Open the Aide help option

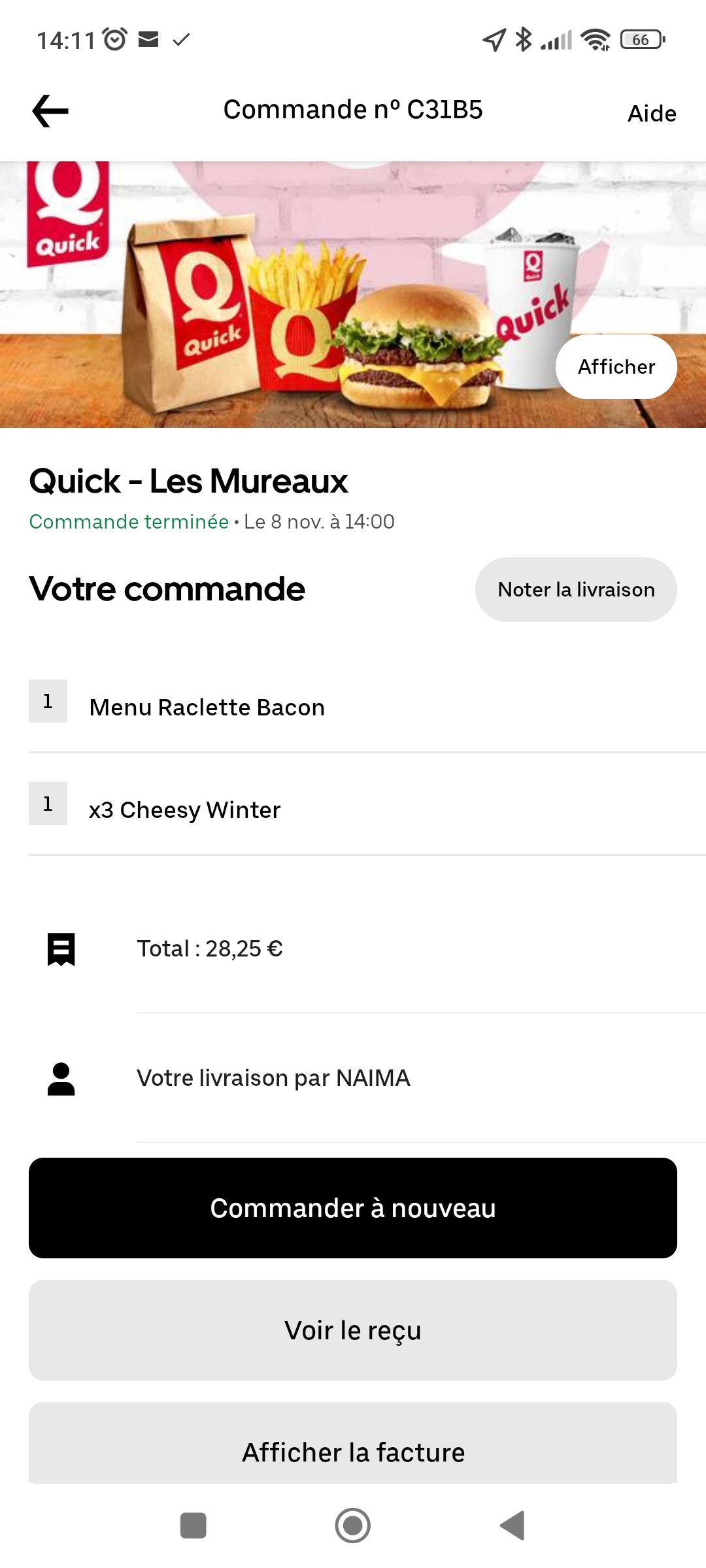click(x=651, y=114)
